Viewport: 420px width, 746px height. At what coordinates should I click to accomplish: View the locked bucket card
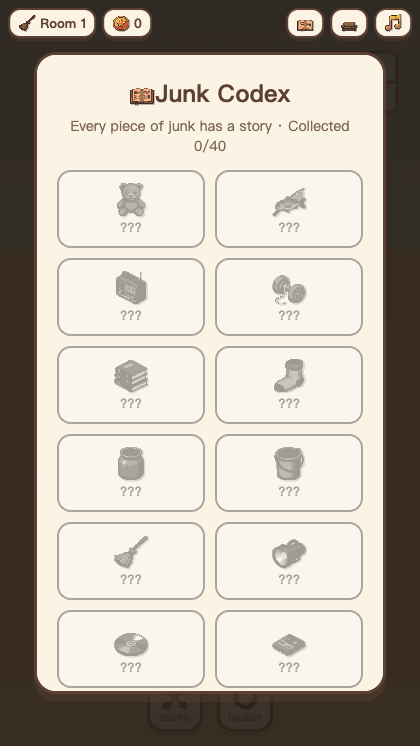[289, 473]
